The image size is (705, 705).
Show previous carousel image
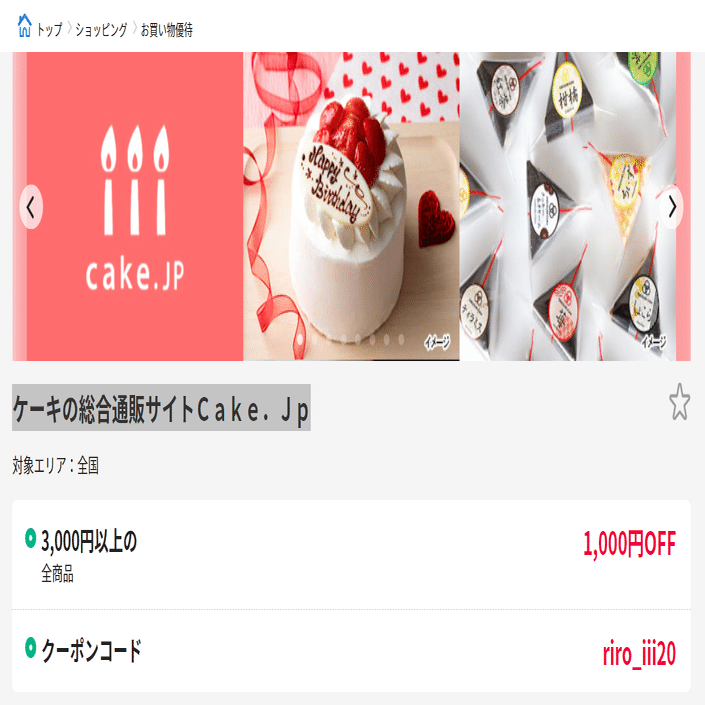point(31,207)
